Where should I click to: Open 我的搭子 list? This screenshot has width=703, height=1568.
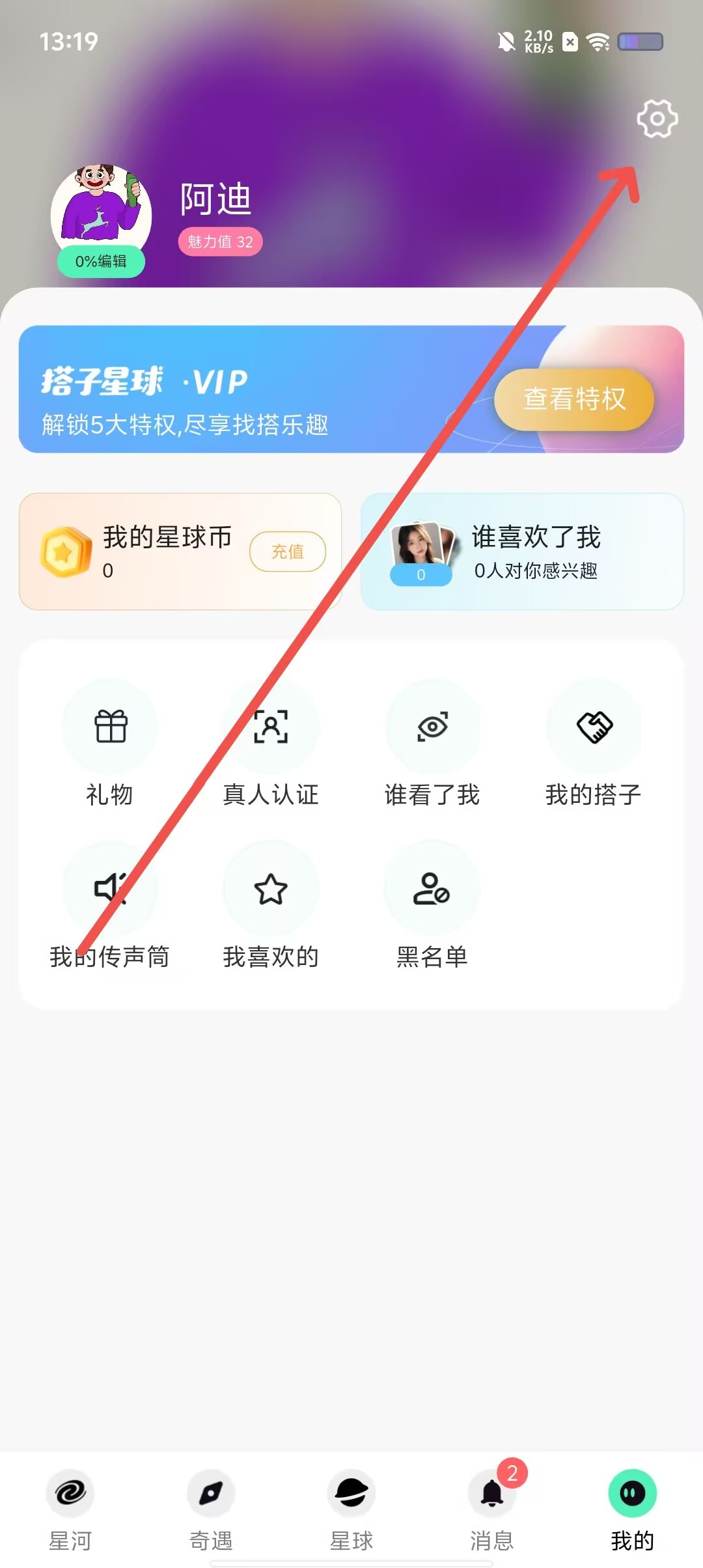tap(593, 744)
